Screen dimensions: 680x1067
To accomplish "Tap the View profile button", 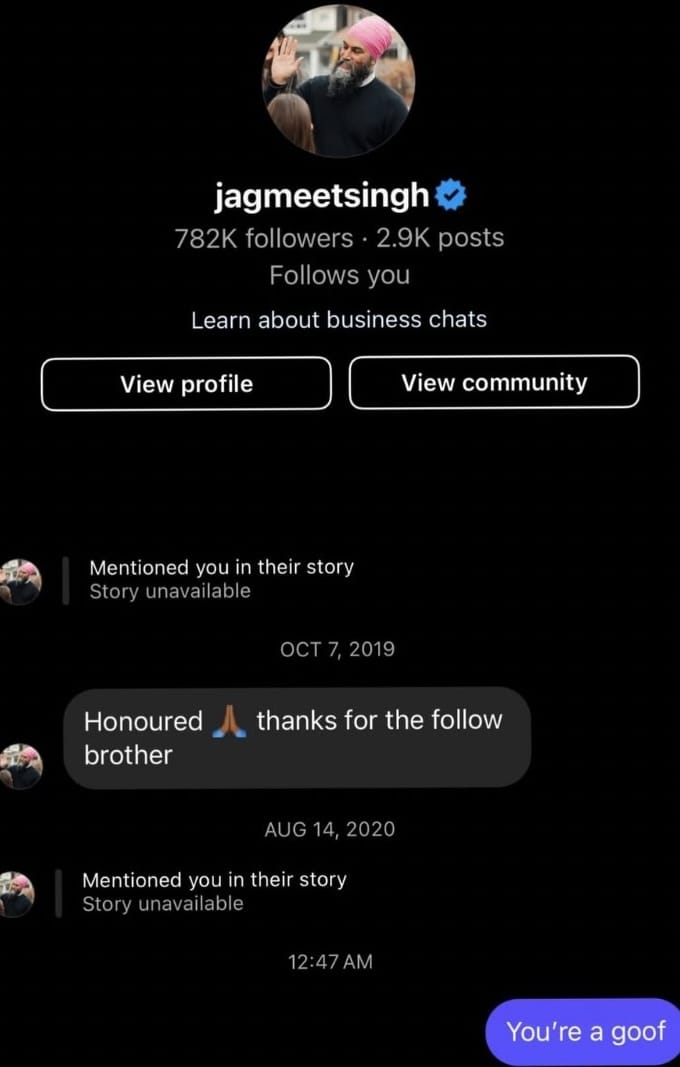I will [x=186, y=384].
